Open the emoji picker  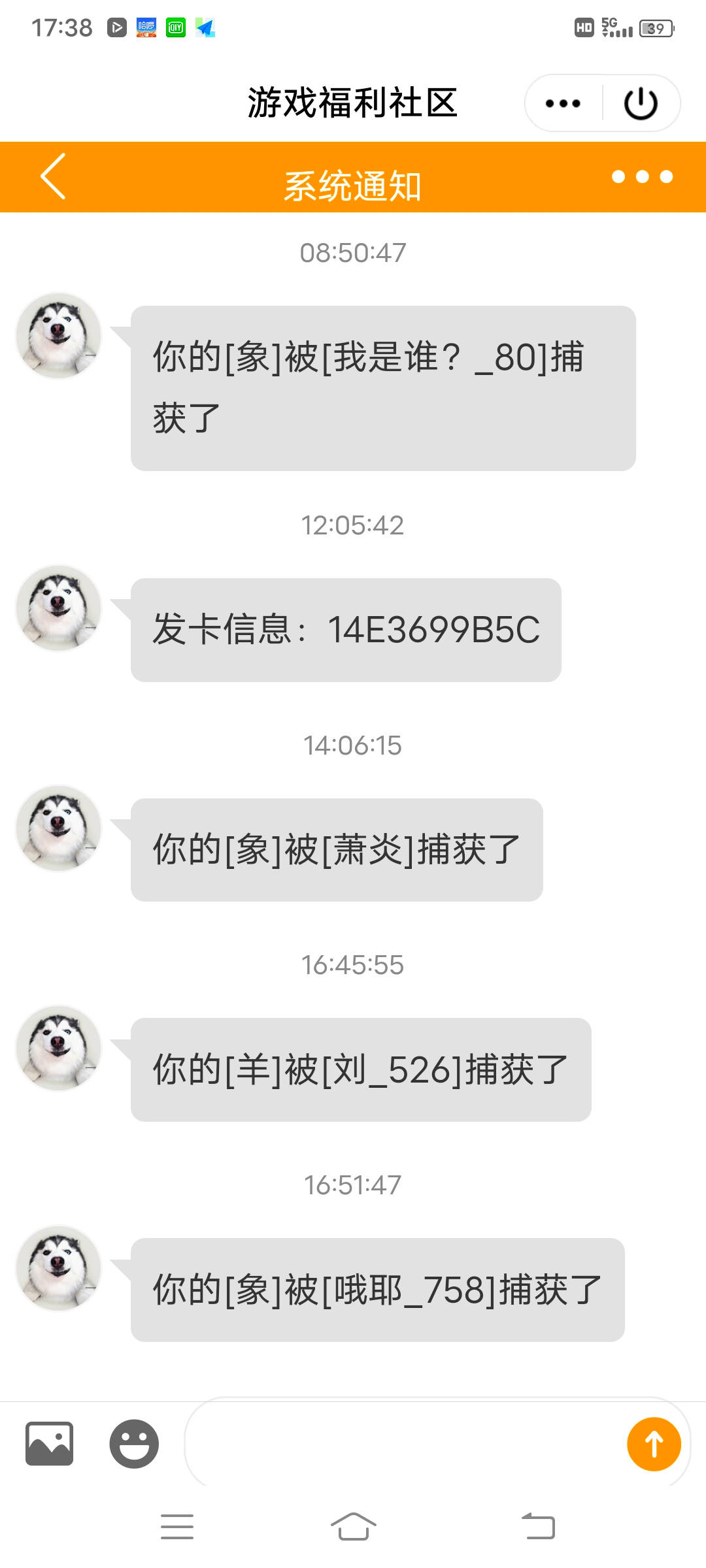click(x=134, y=1444)
